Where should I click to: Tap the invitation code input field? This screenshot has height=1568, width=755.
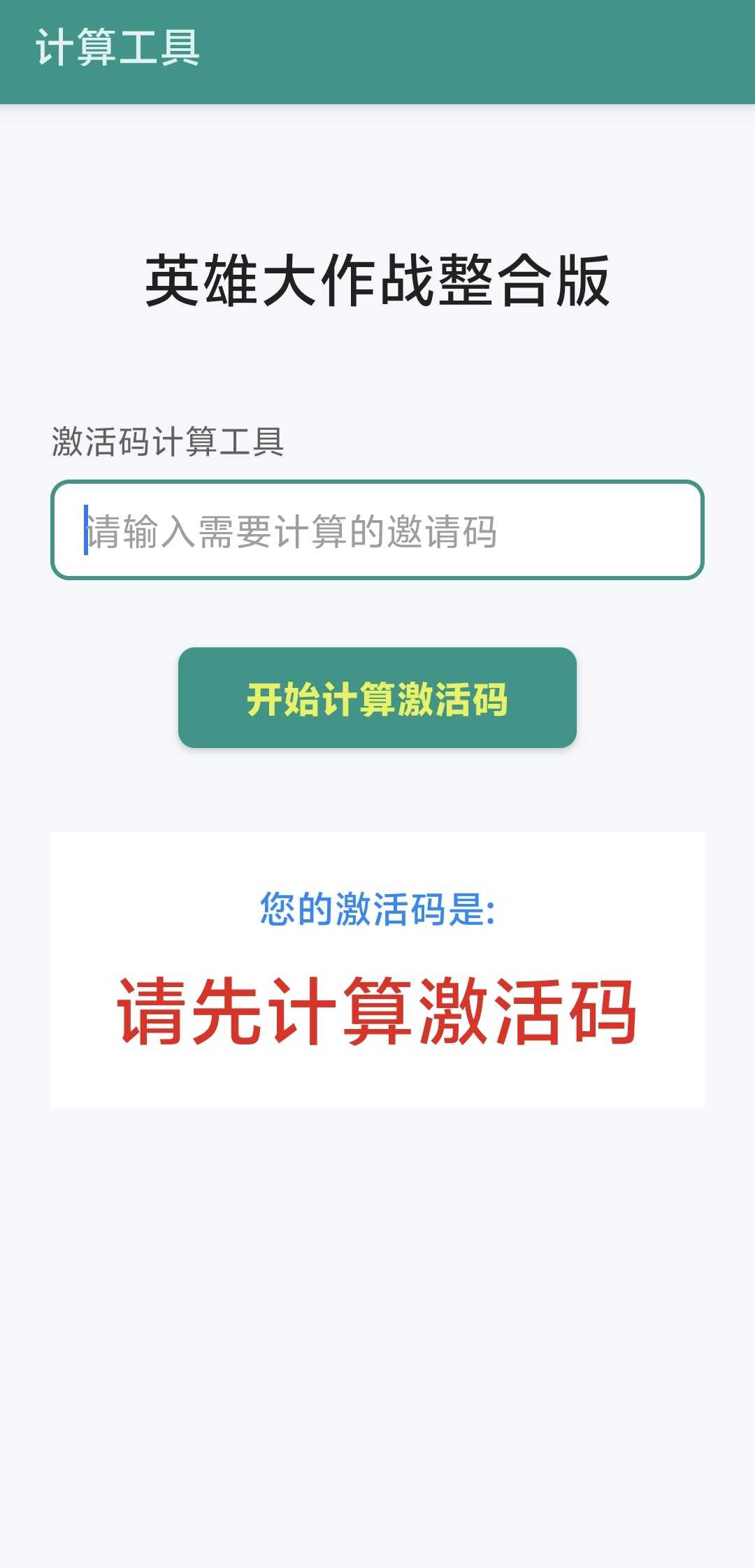click(x=377, y=530)
